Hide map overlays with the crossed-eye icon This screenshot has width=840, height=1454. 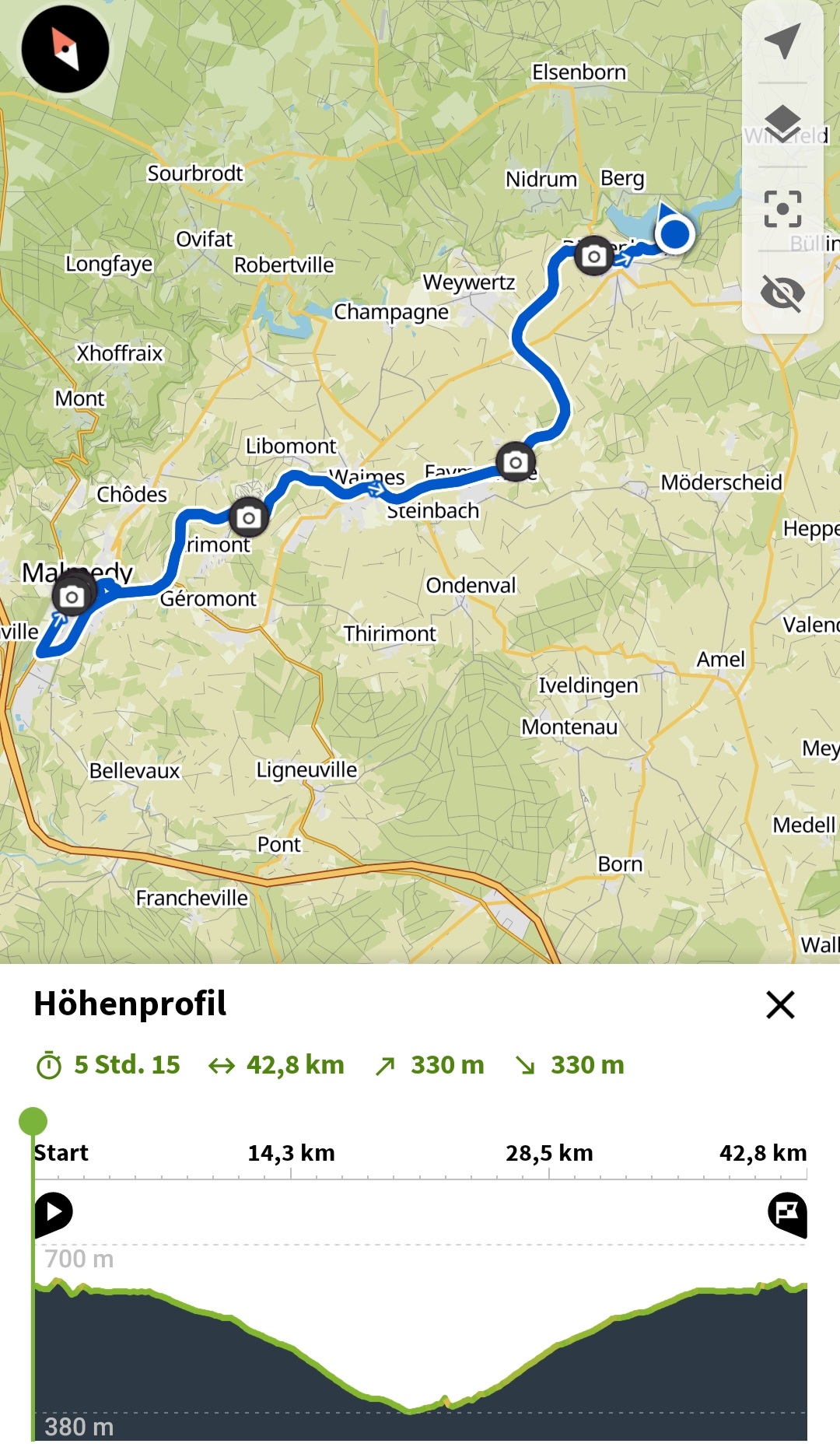pyautogui.click(x=782, y=293)
